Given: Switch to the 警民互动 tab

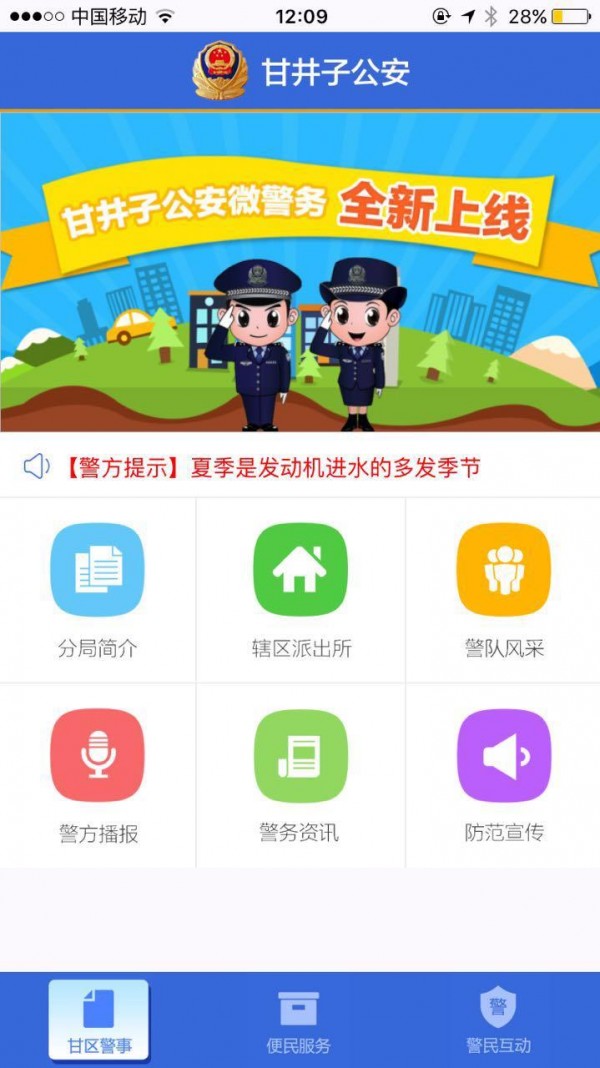Looking at the screenshot, I should 498,1021.
